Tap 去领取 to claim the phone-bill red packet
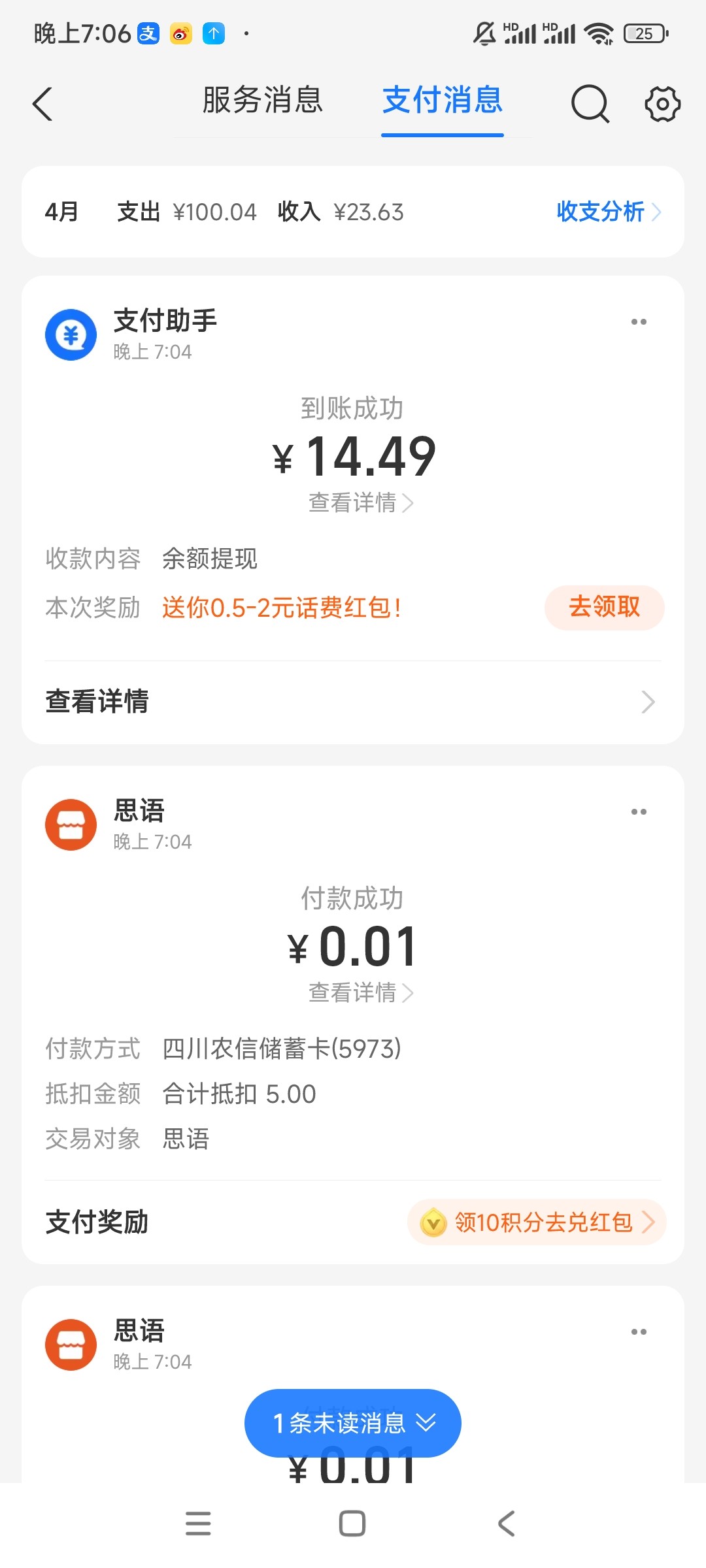Viewport: 706px width, 1568px height. [604, 607]
